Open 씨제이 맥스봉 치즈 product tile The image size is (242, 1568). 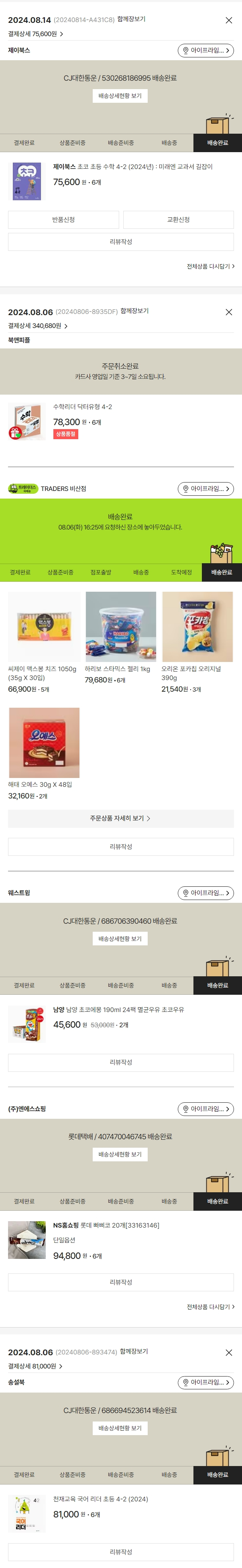tap(44, 627)
